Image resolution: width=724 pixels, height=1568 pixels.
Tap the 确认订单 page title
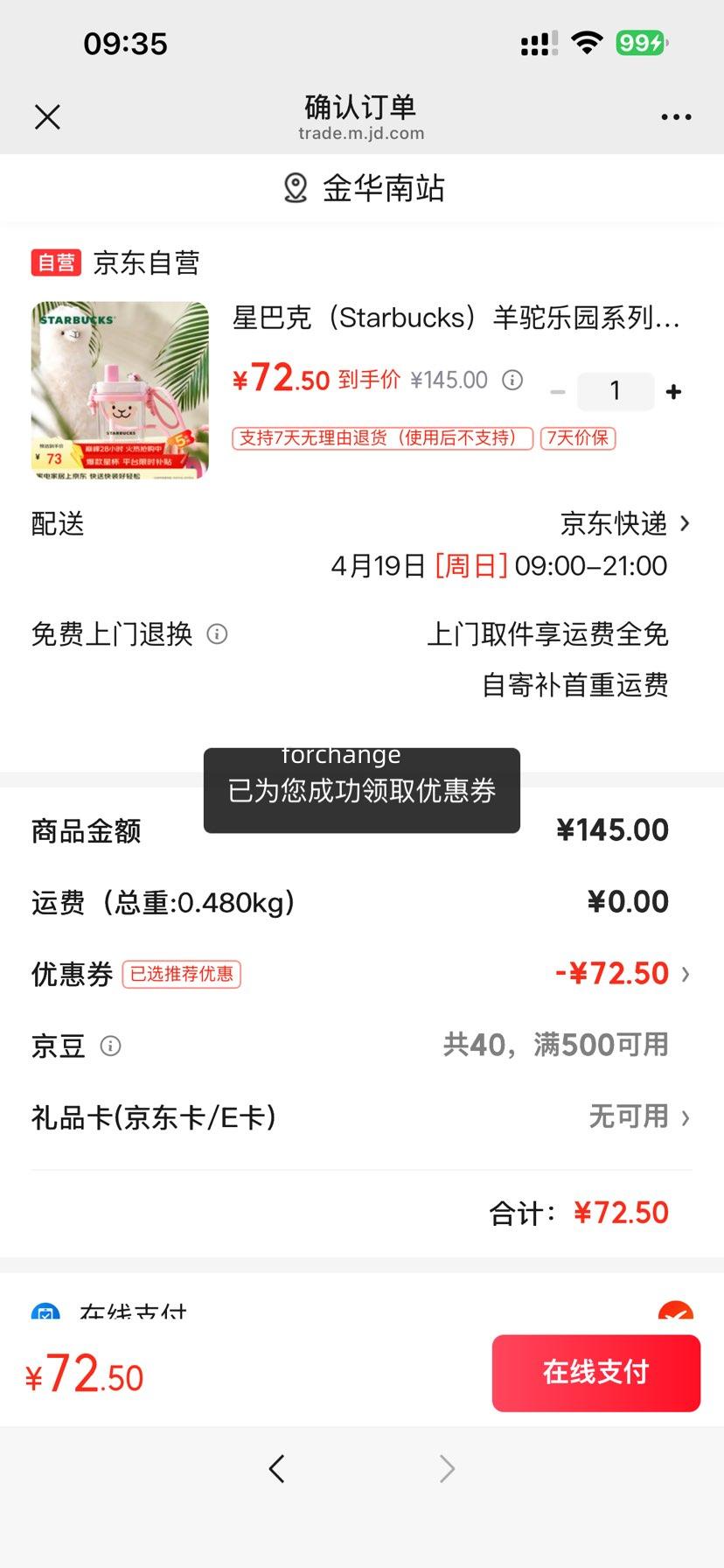(362, 107)
